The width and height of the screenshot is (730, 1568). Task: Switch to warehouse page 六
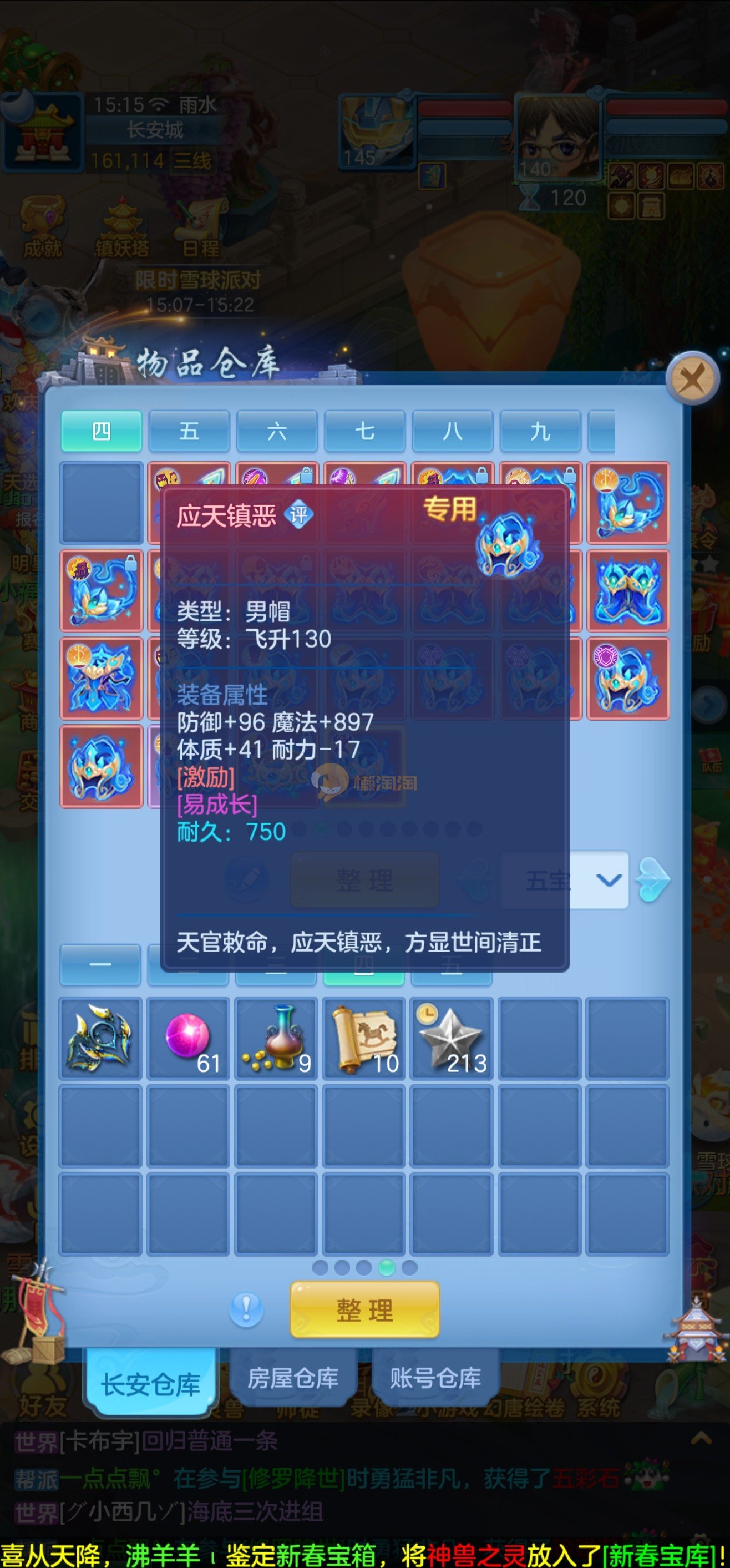277,432
